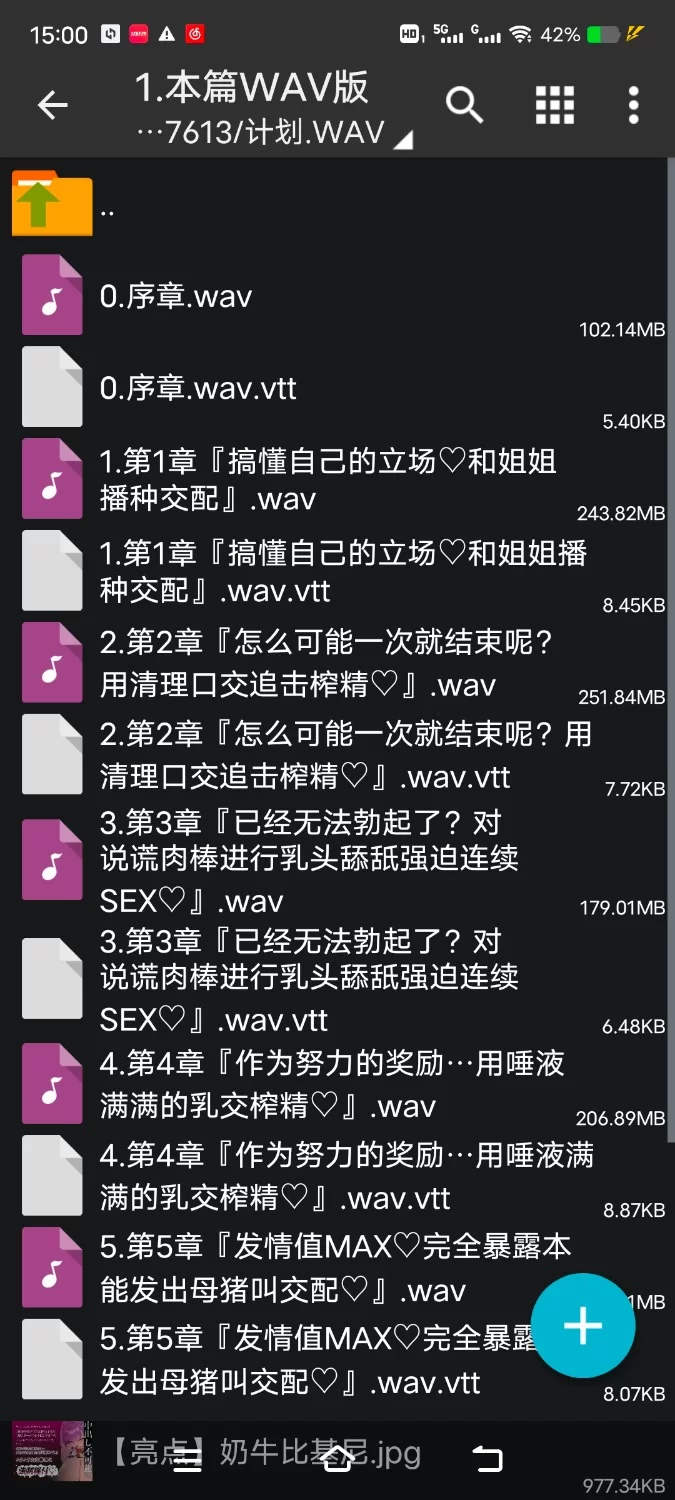Change the view mode with the grid icon
This screenshot has width=675, height=1500.
click(554, 105)
